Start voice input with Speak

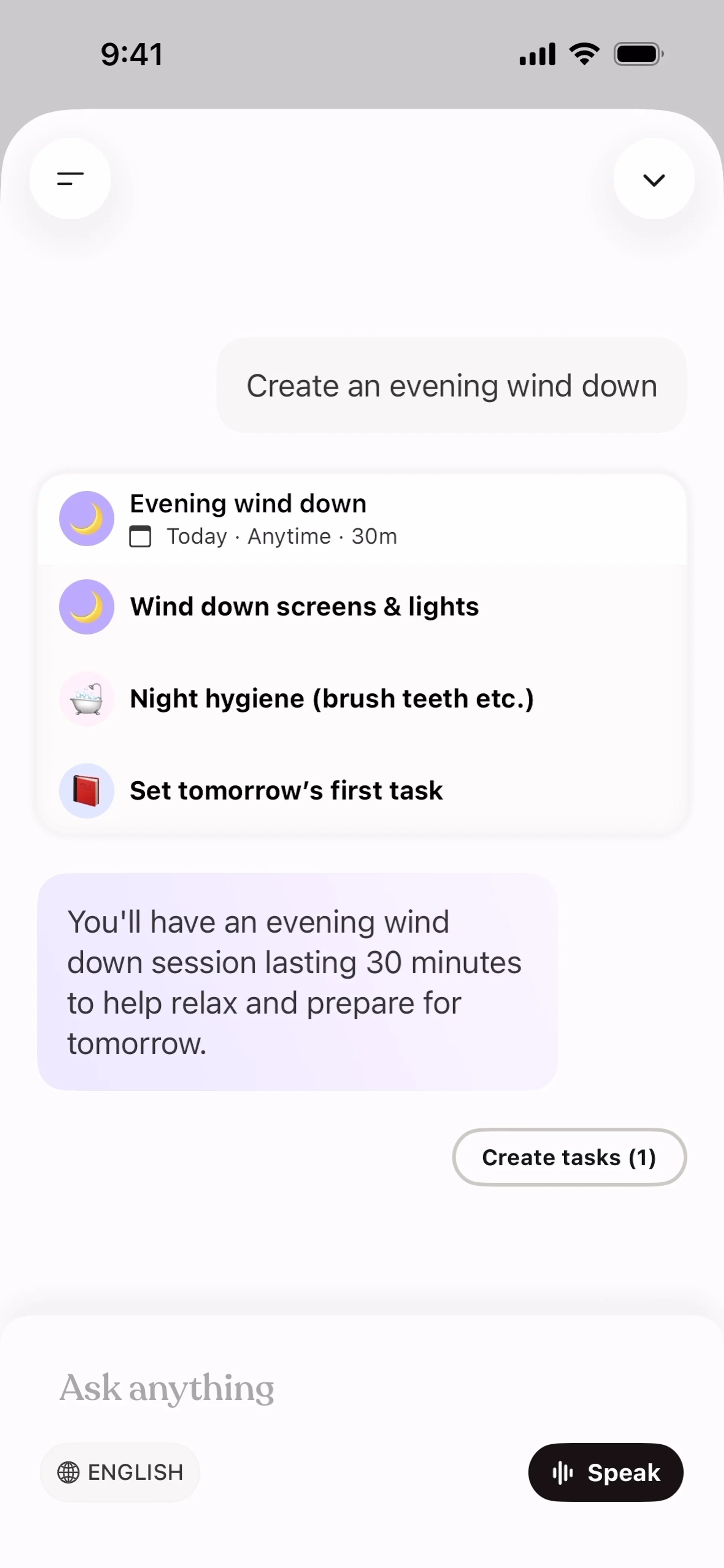pyautogui.click(x=605, y=1472)
